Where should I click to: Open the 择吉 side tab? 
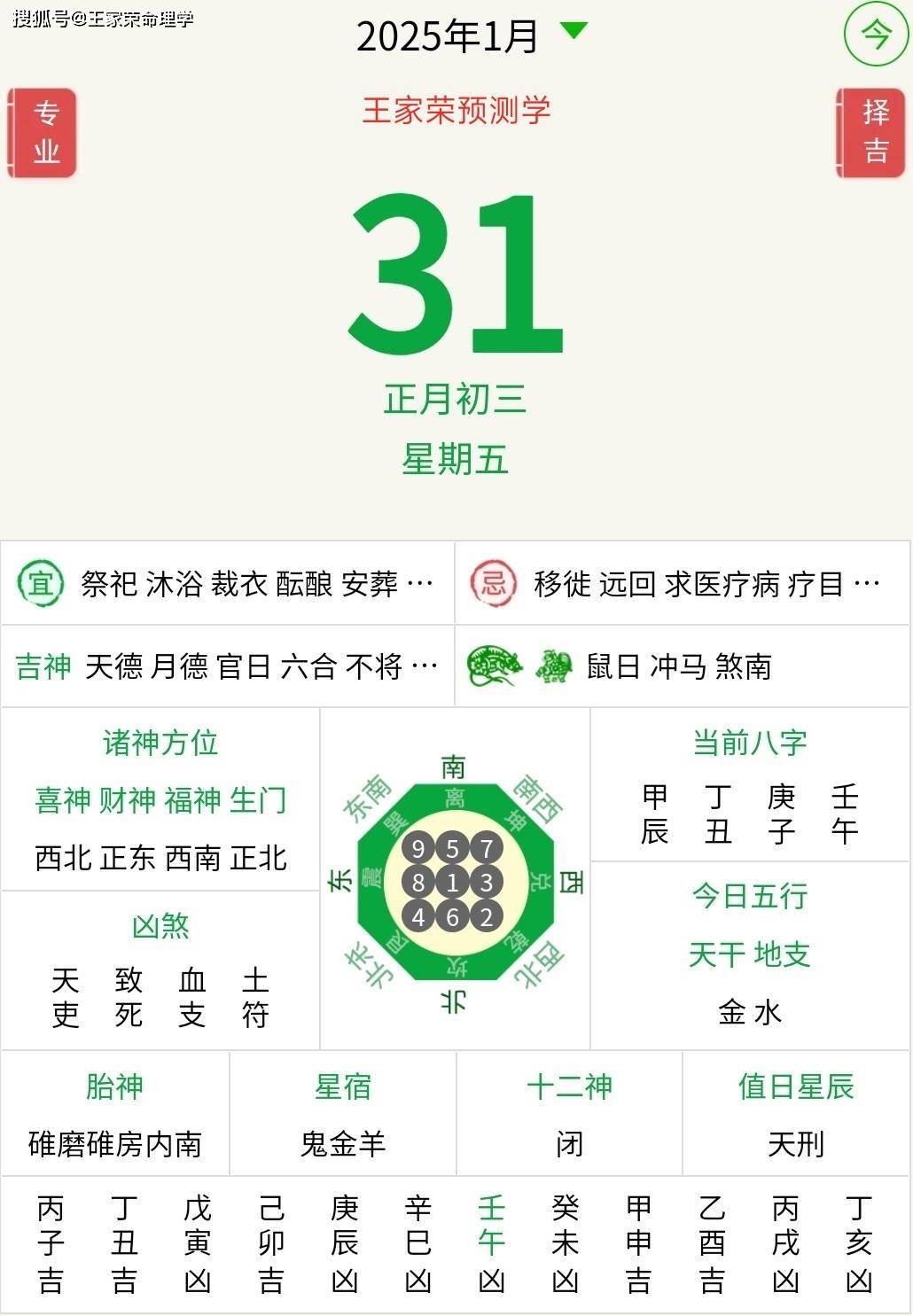tap(872, 133)
